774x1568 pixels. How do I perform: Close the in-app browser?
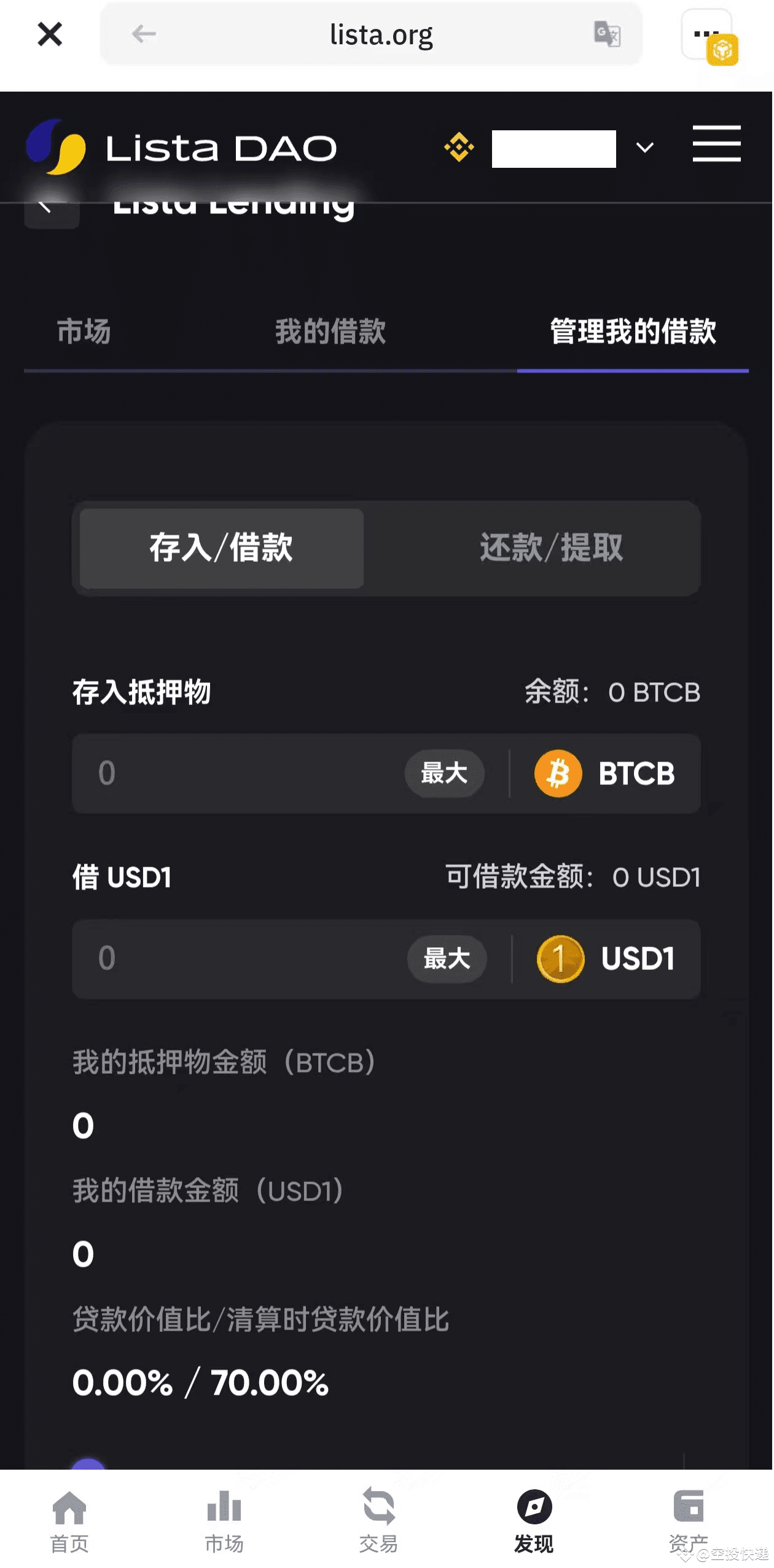(50, 34)
